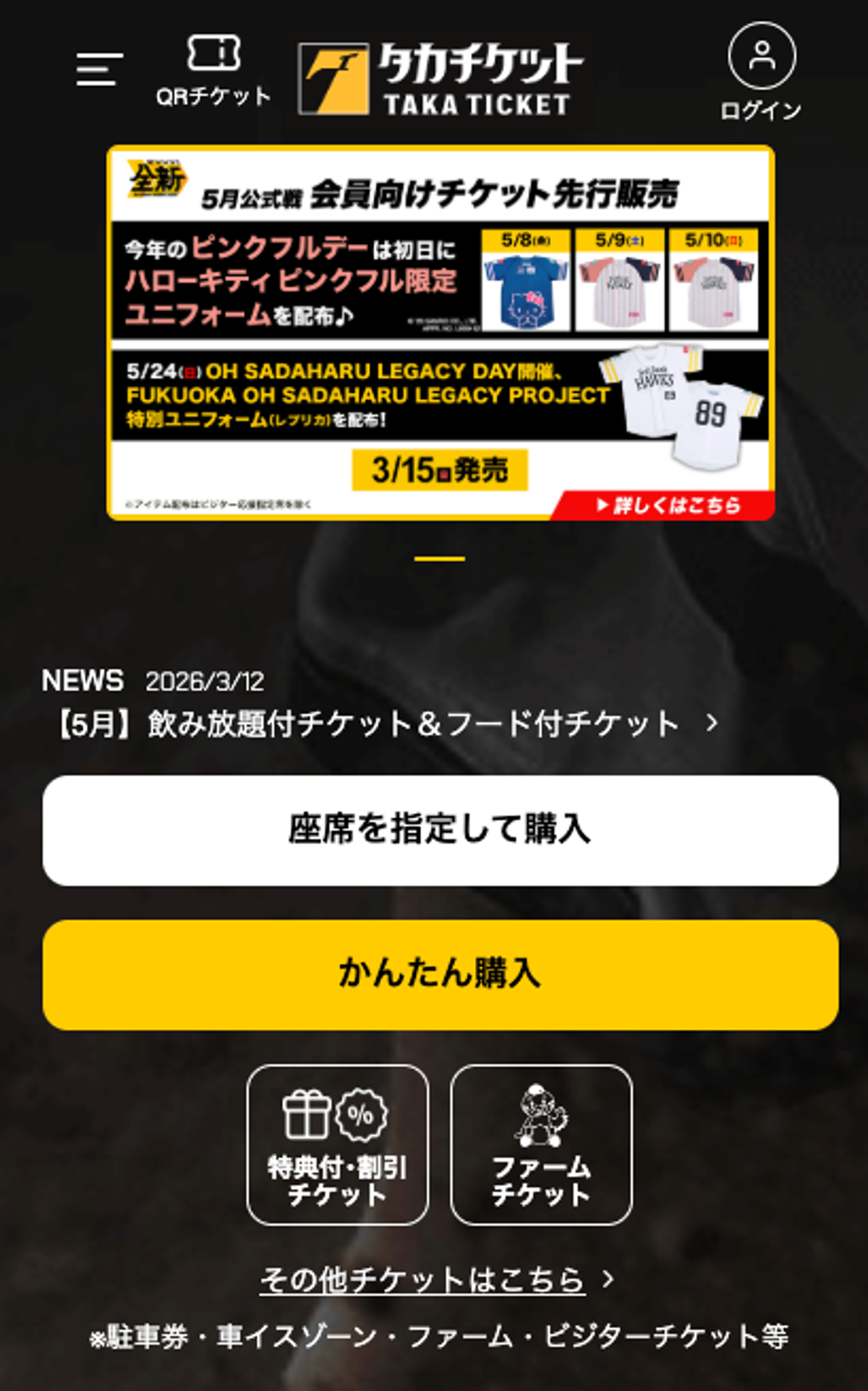Open the hamburger drawer menu
This screenshot has width=868, height=1391.
(98, 69)
